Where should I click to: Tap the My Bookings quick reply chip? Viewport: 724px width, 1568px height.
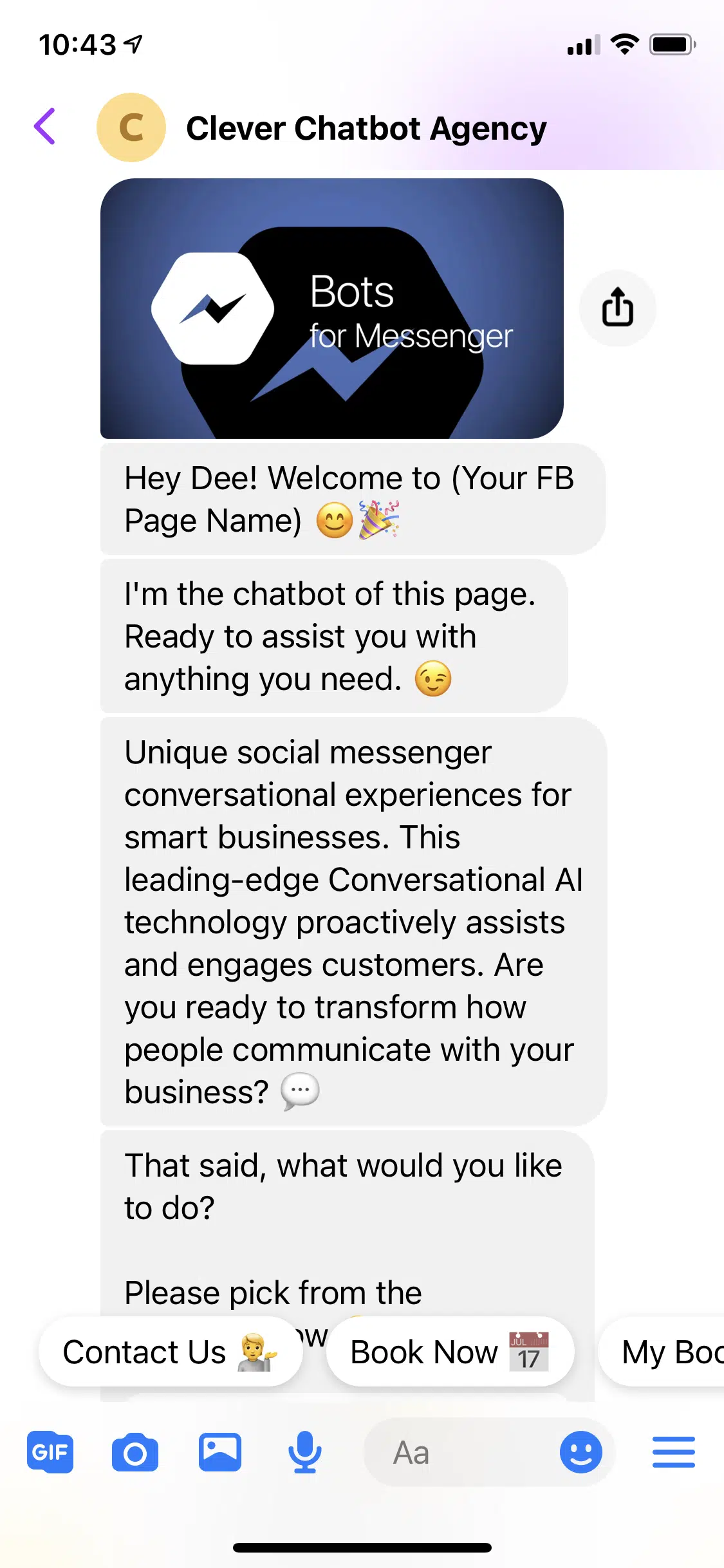669,1352
